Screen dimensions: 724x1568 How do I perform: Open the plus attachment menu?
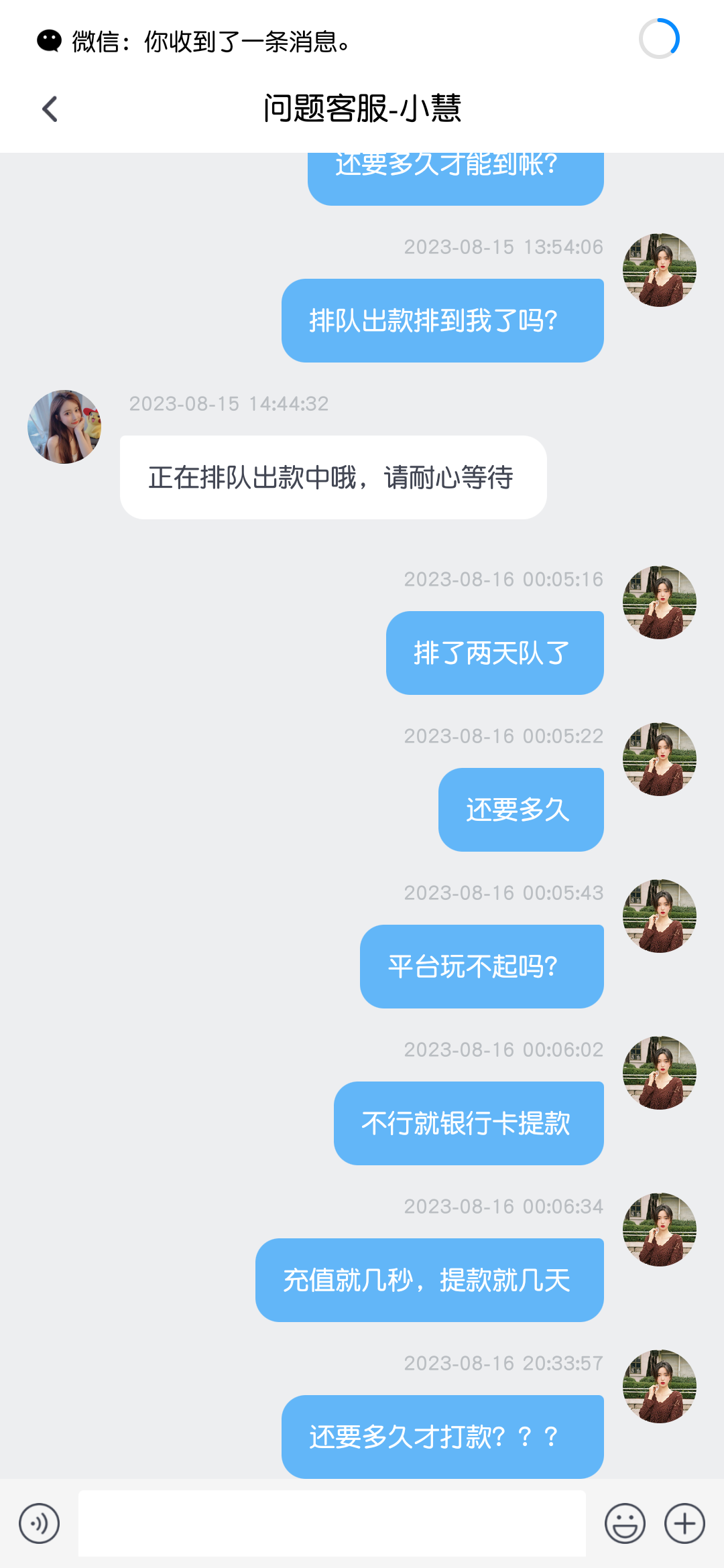pyautogui.click(x=684, y=1523)
